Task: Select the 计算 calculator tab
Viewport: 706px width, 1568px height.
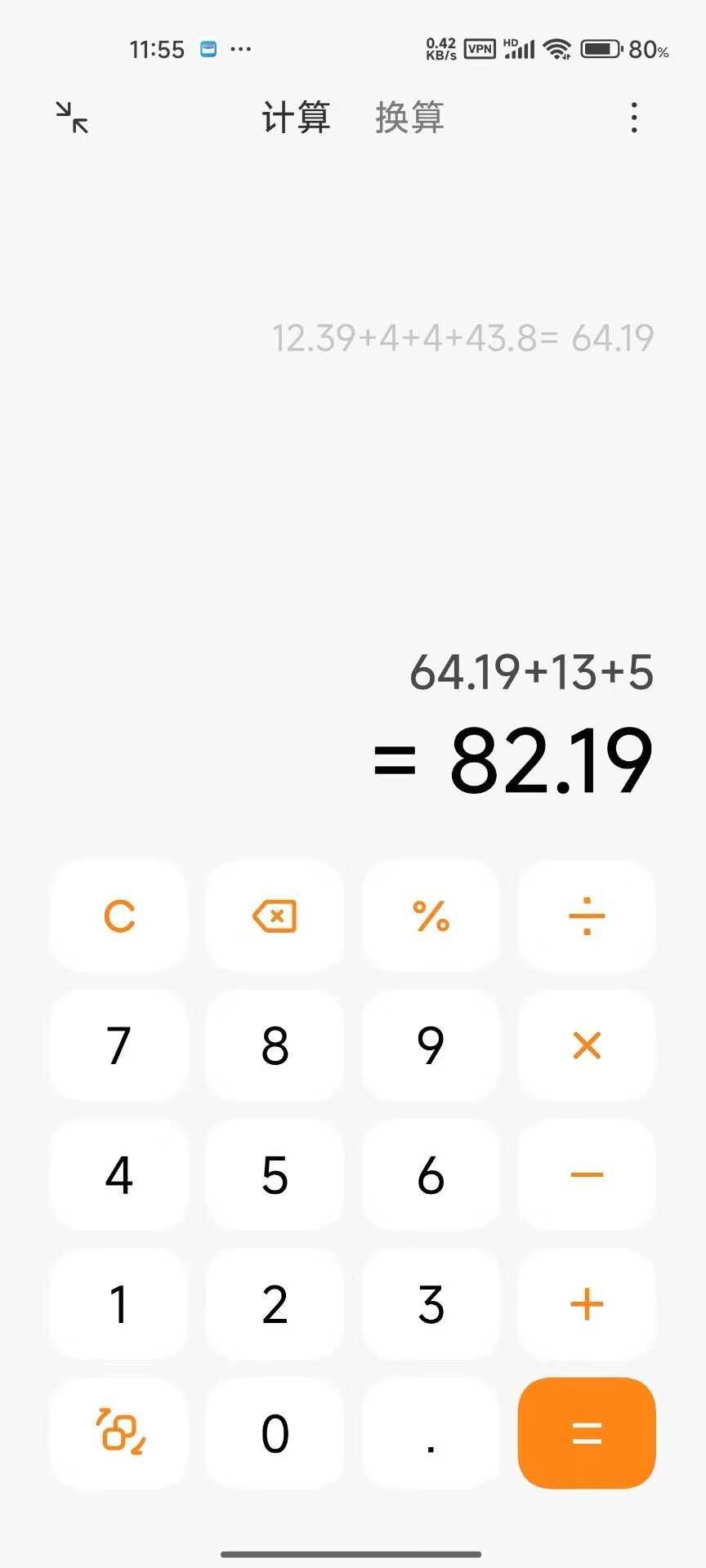Action: coord(296,118)
